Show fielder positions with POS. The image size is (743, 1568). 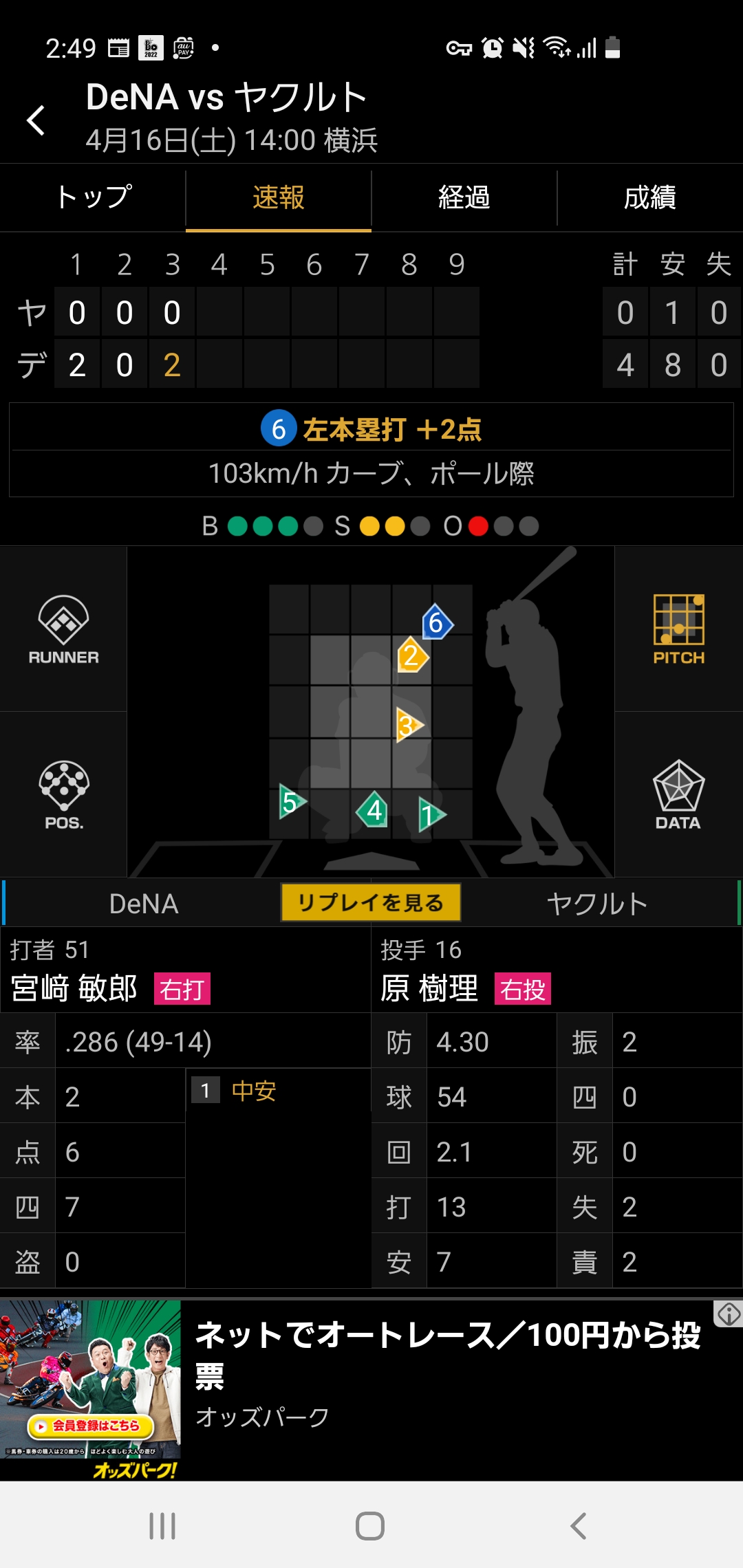(x=63, y=795)
